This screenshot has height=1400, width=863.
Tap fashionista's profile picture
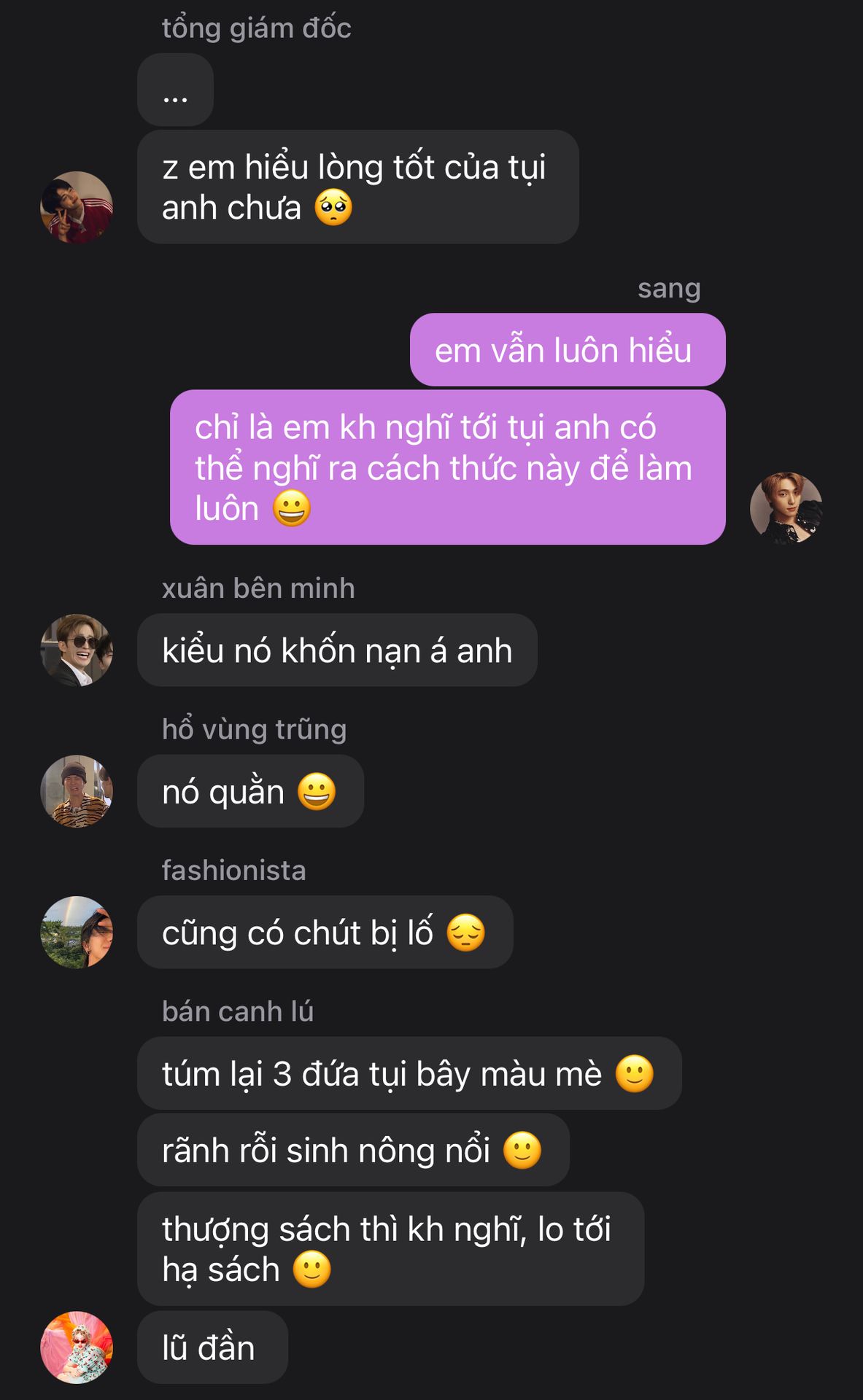click(77, 932)
